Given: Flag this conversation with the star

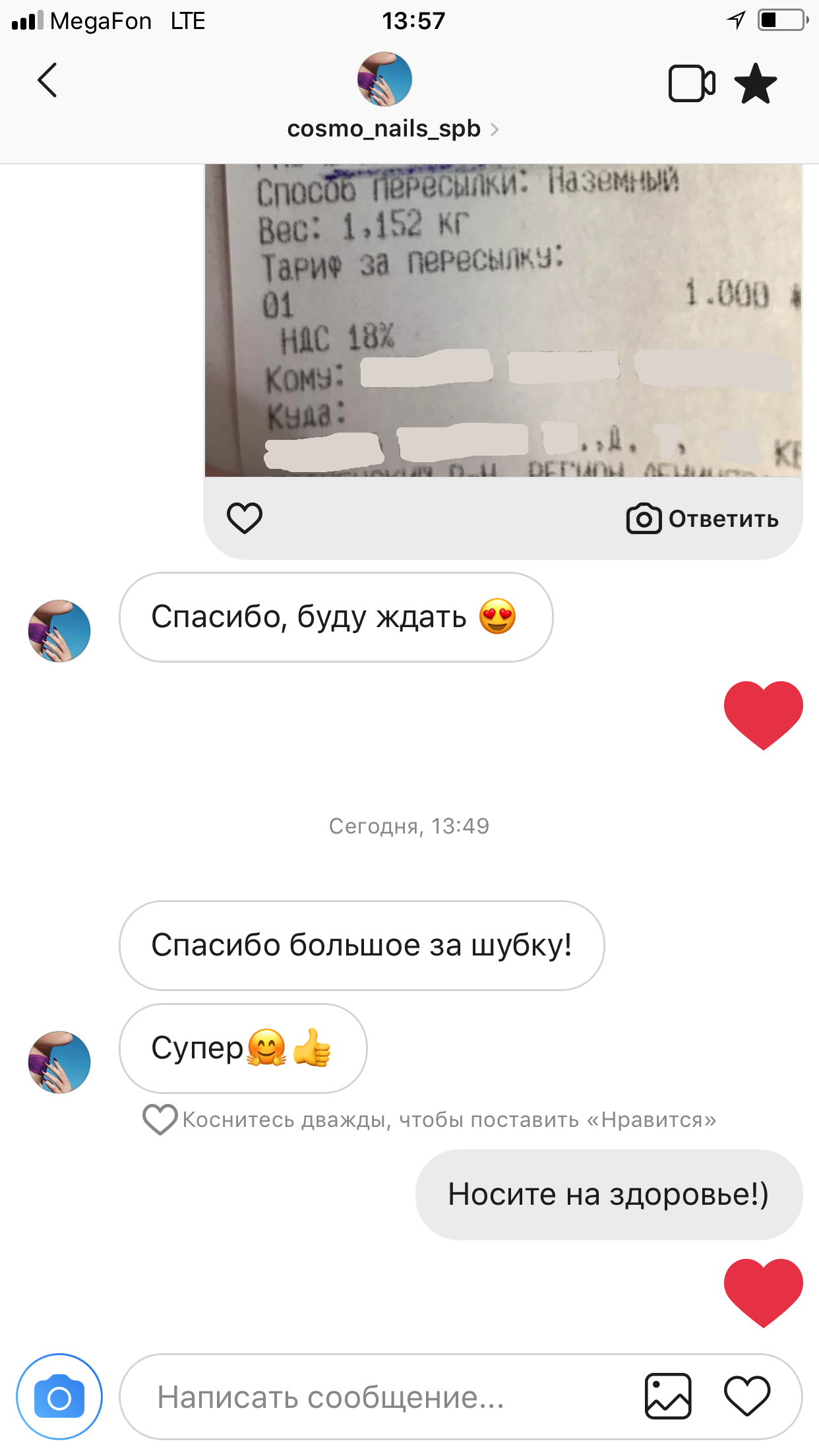Looking at the screenshot, I should click(x=755, y=84).
